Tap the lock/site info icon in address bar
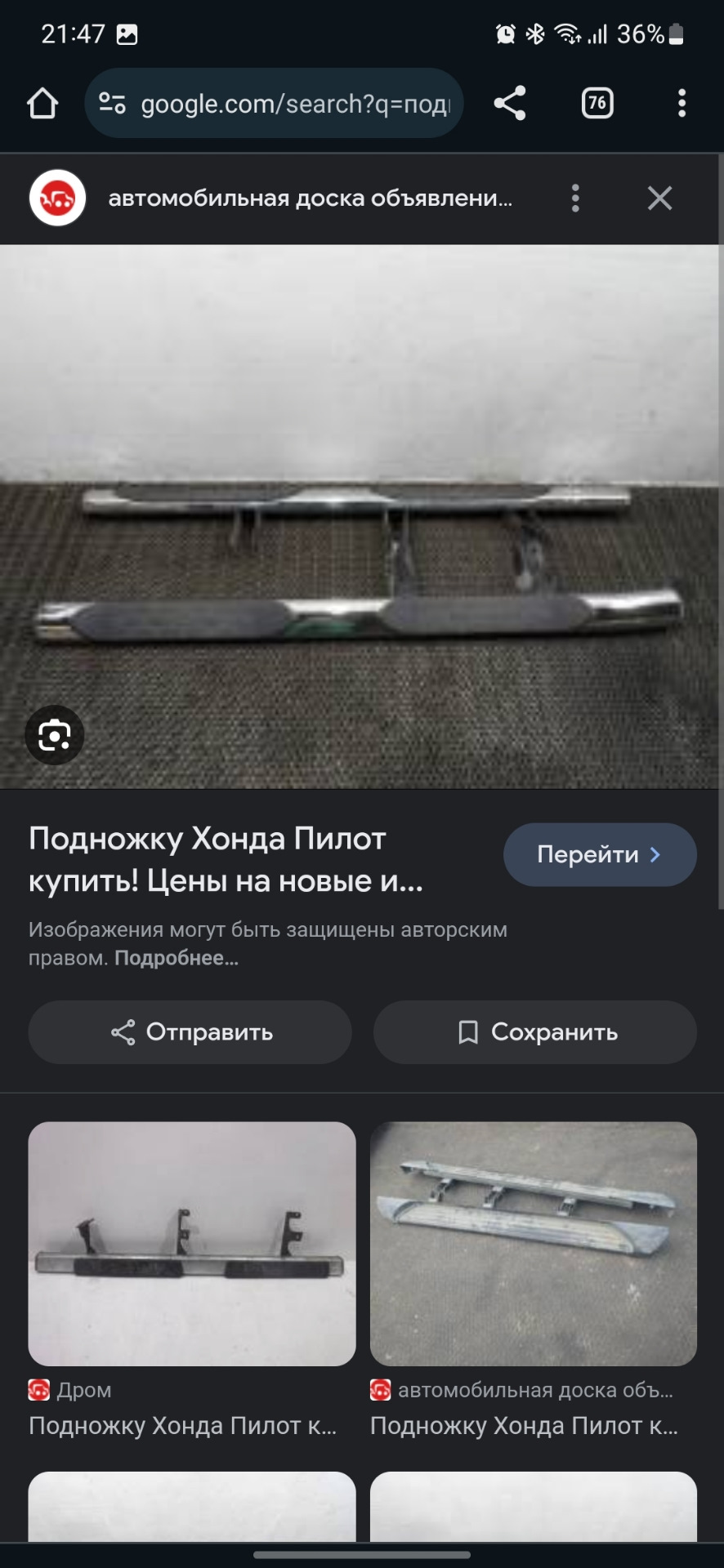Viewport: 724px width, 1568px height. [x=112, y=103]
